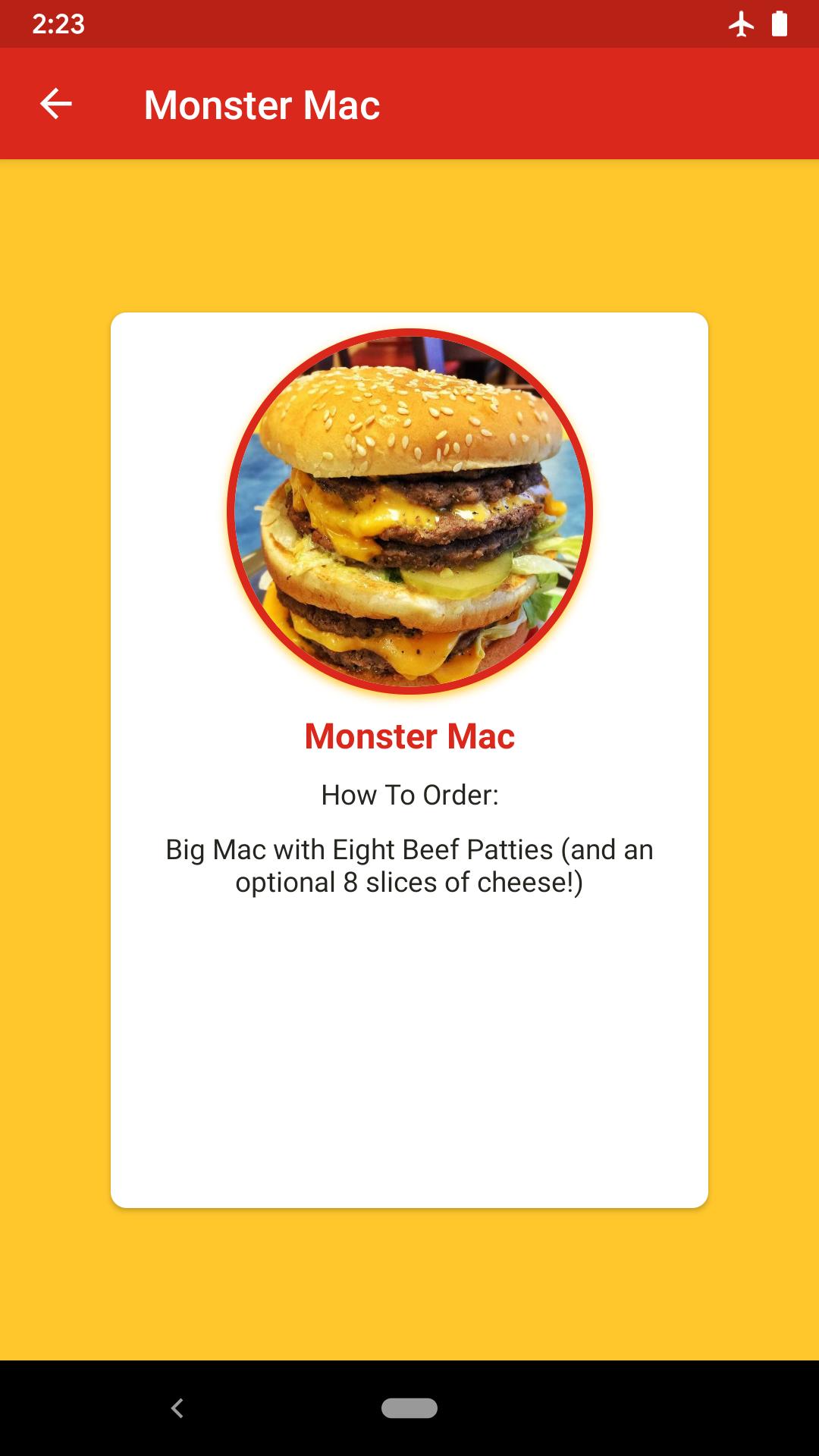
Task: Tap the home pill in the navigation bar
Action: point(409,1408)
